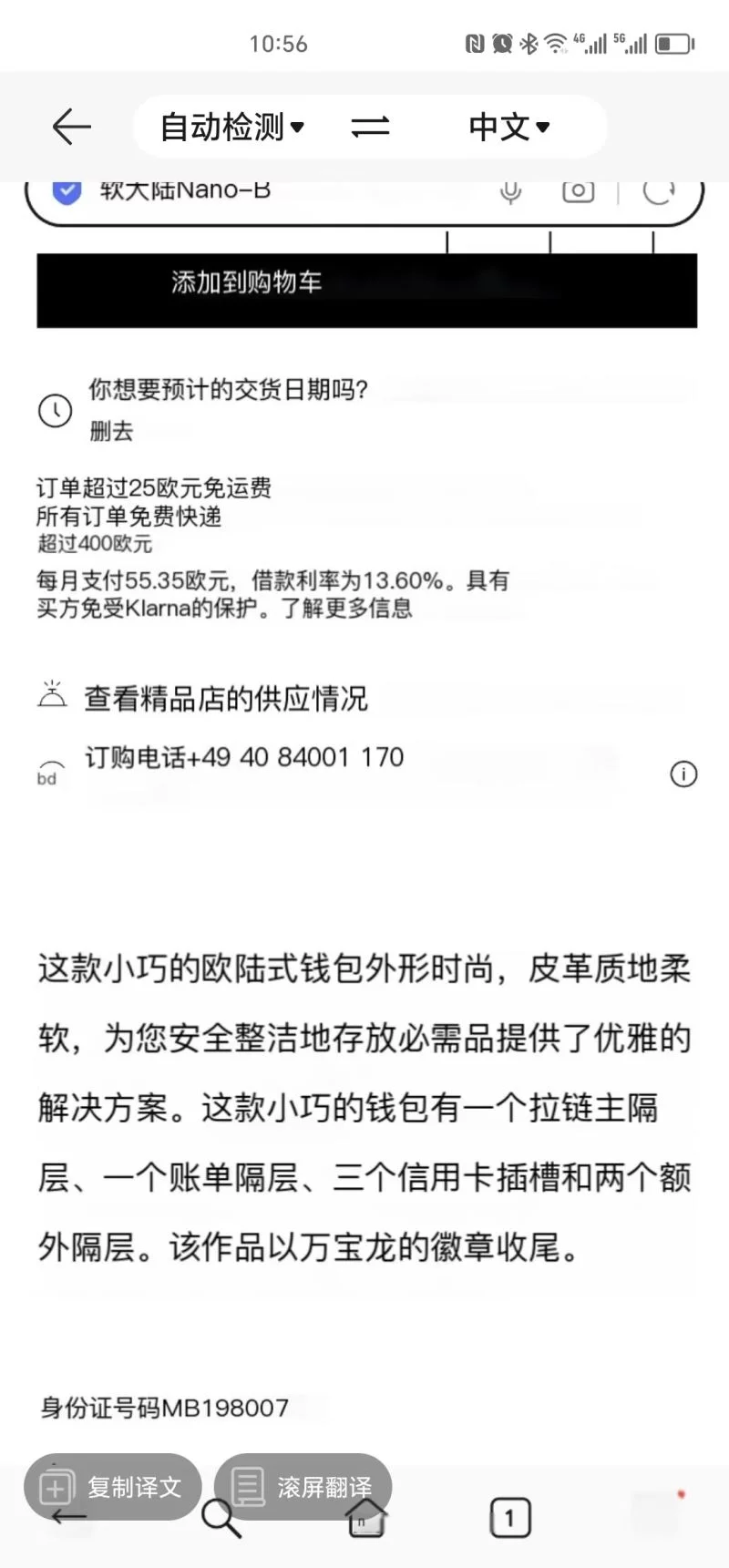
Task: Tap the microphone icon in search bar
Action: pyautogui.click(x=510, y=191)
